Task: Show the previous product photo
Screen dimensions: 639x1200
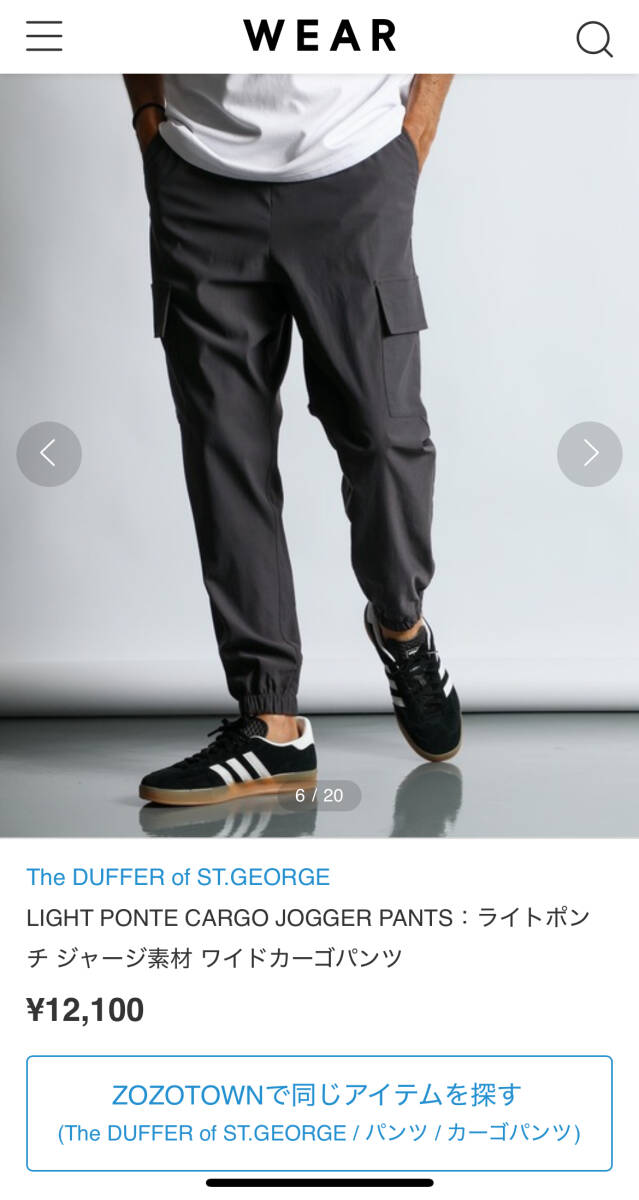Action: click(48, 454)
